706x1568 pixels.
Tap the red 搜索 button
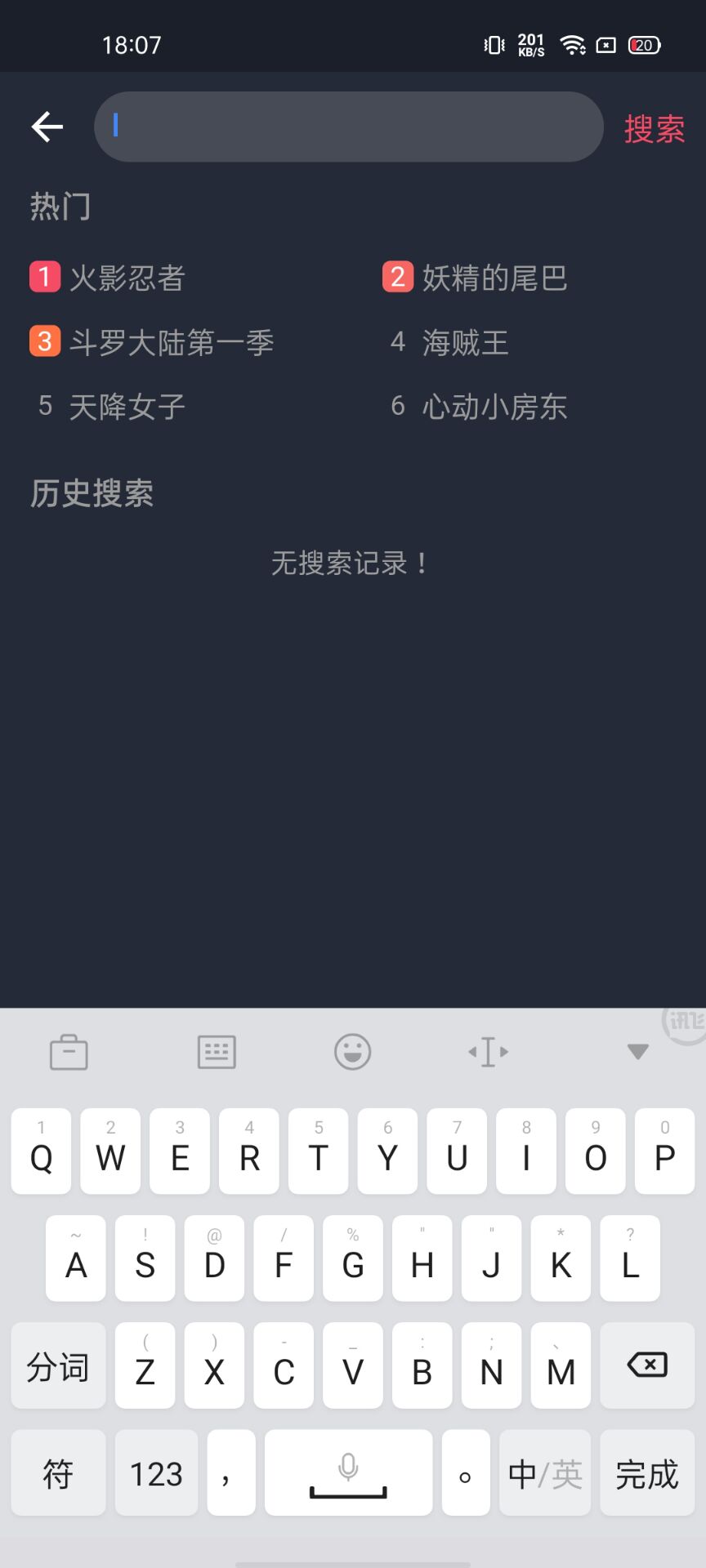click(x=655, y=129)
